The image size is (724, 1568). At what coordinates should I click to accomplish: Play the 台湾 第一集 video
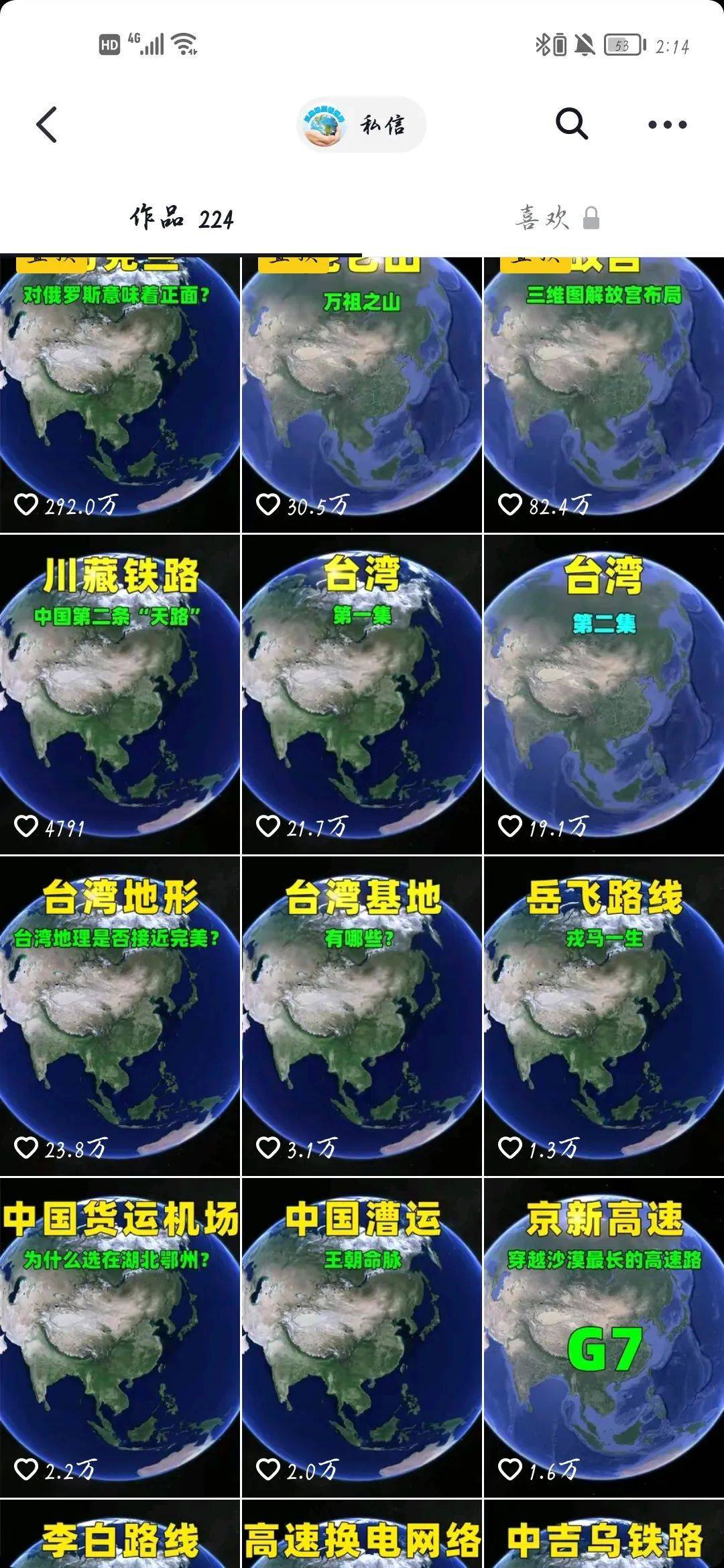(x=361, y=694)
